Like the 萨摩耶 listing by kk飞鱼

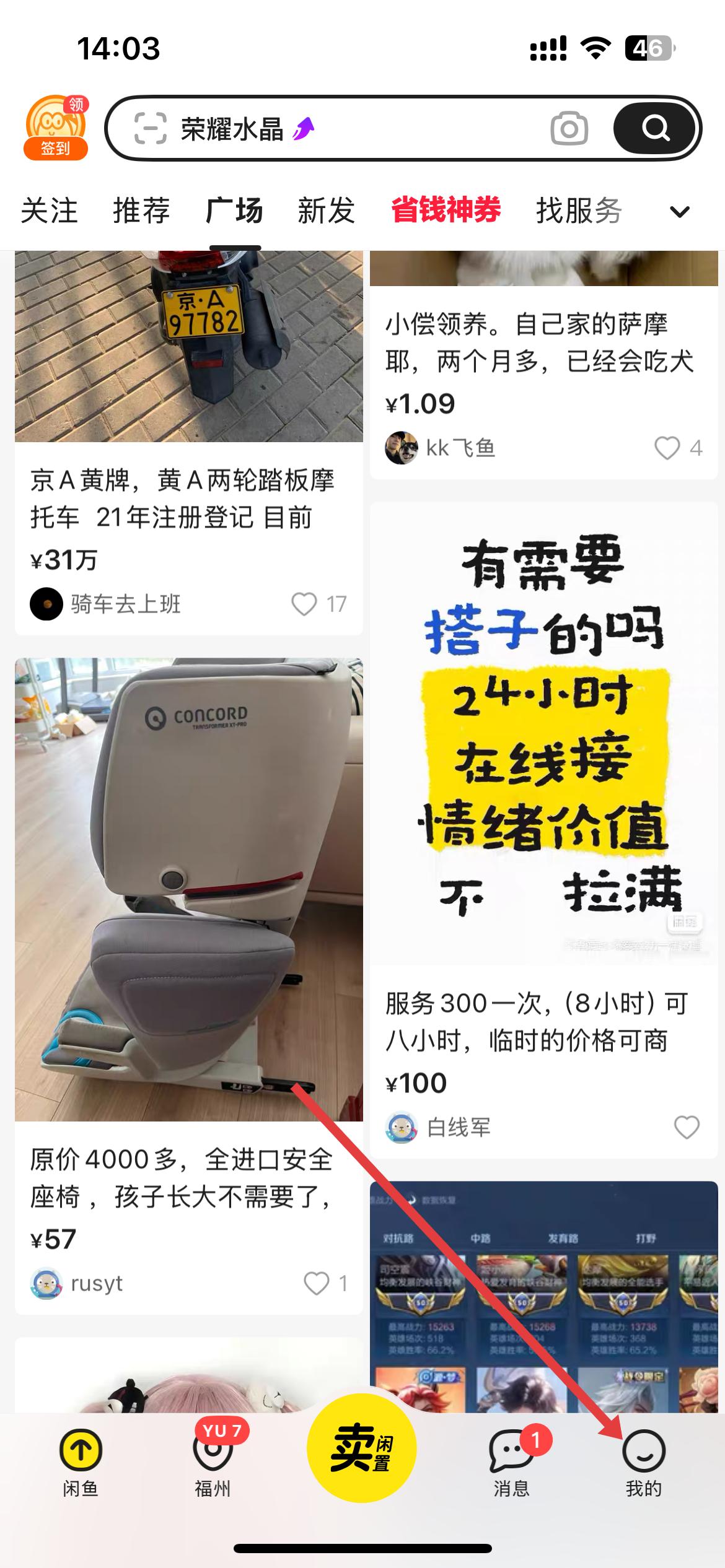click(x=667, y=448)
